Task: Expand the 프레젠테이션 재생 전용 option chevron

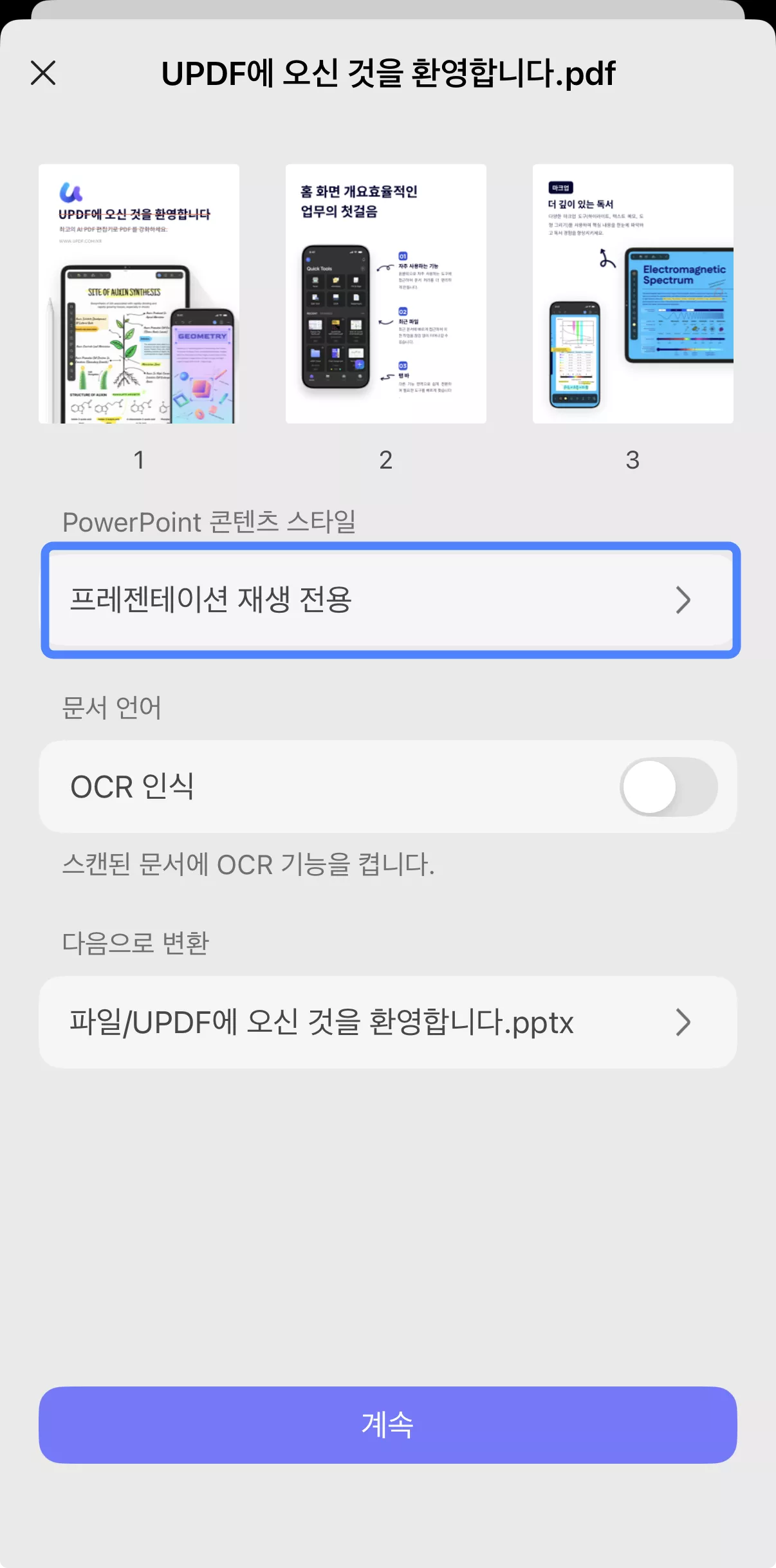Action: tap(682, 600)
